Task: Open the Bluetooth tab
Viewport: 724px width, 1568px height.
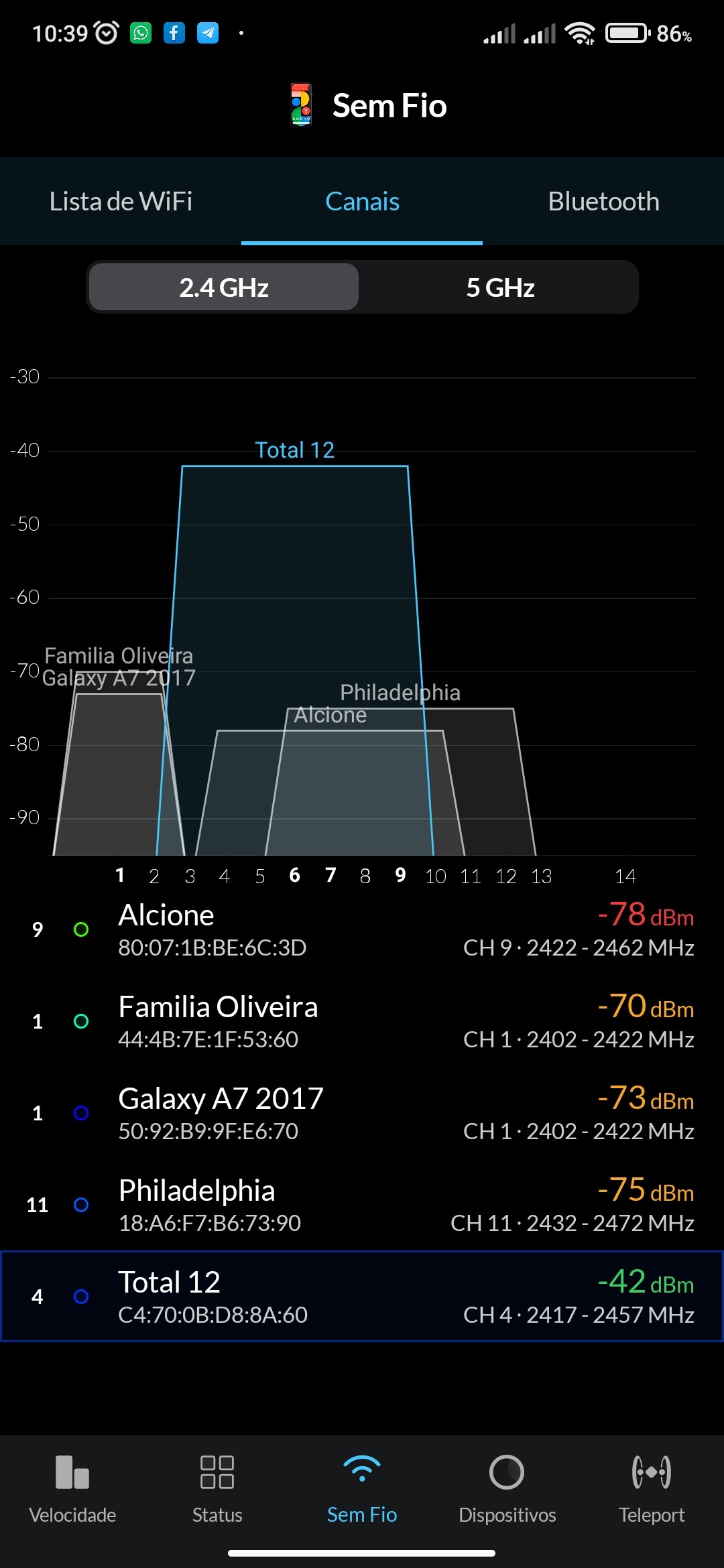Action: [603, 202]
